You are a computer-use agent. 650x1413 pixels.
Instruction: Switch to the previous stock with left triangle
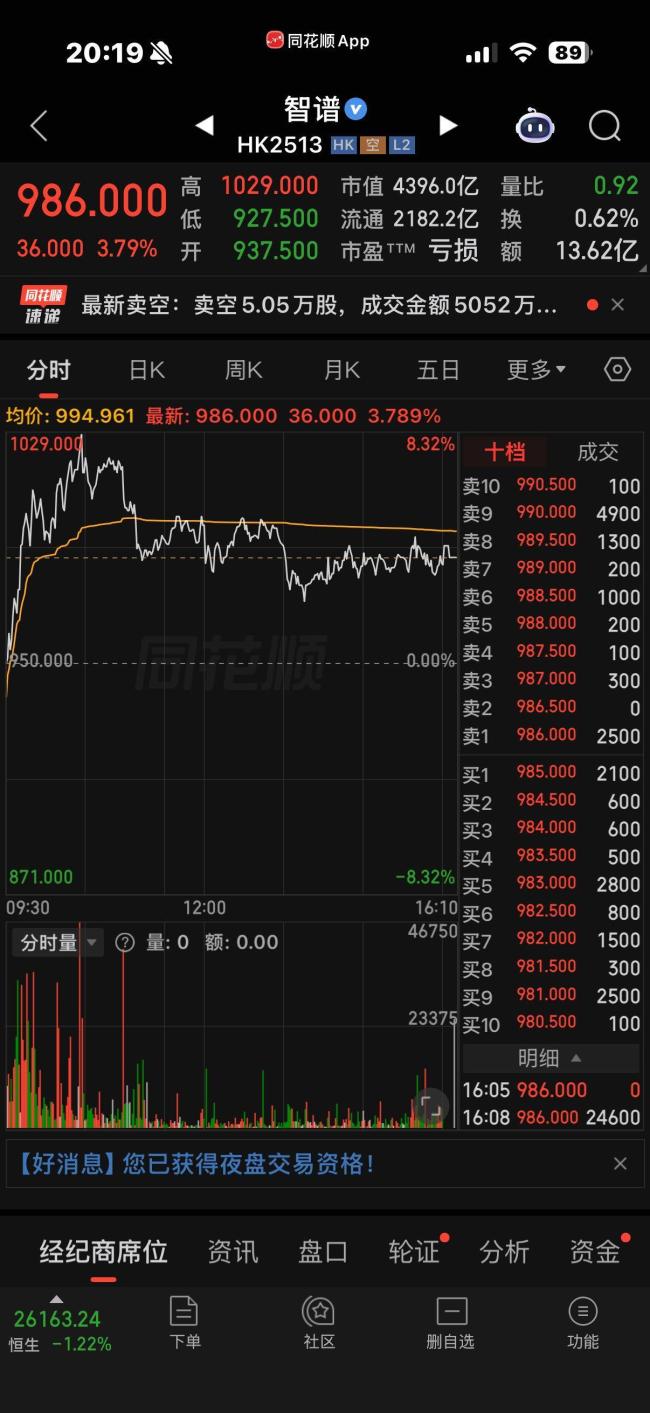tap(204, 126)
